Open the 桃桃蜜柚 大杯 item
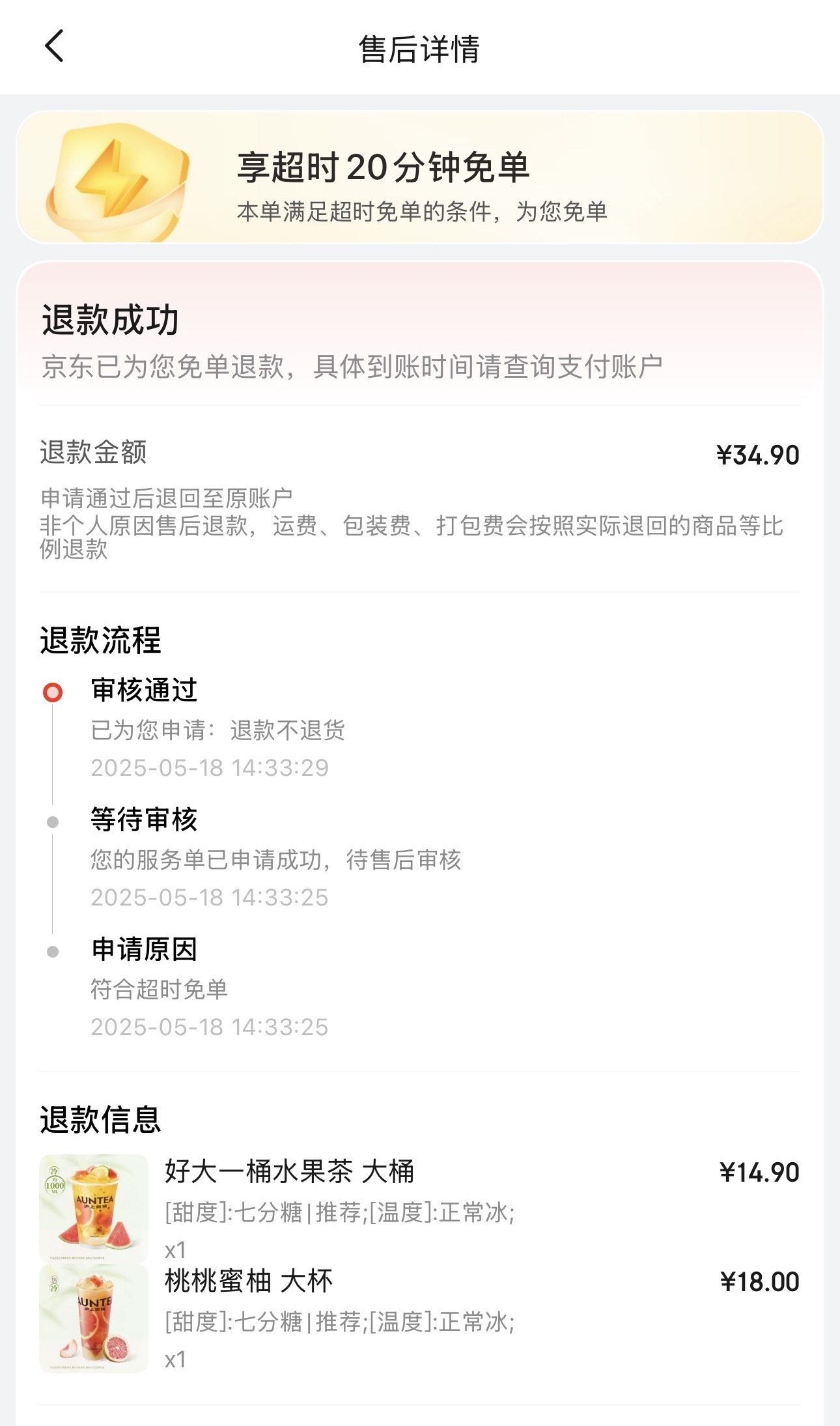Image resolution: width=840 pixels, height=1426 pixels. tap(419, 1319)
